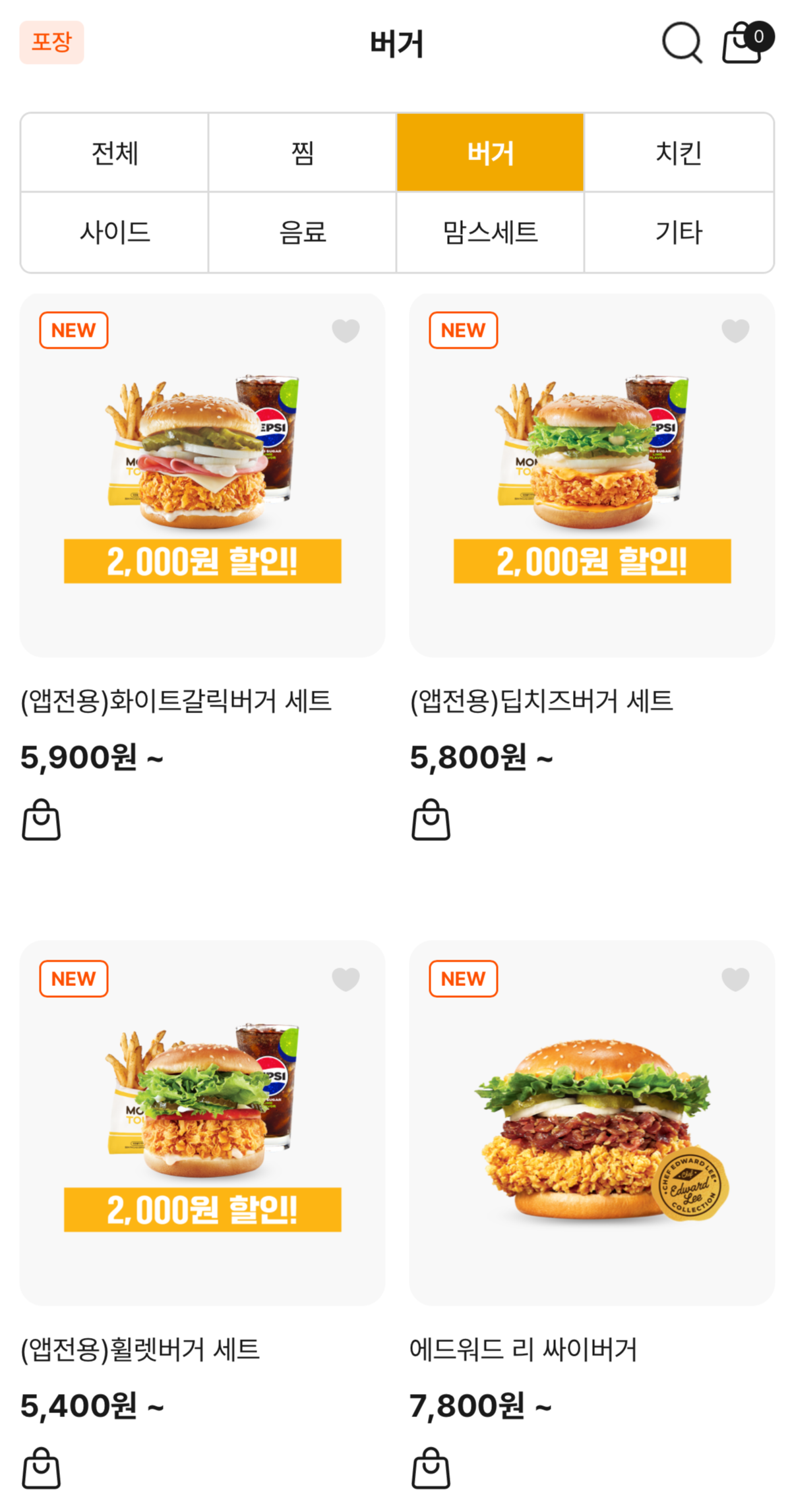
Task: Switch to the 전체 category tab
Action: tap(115, 153)
